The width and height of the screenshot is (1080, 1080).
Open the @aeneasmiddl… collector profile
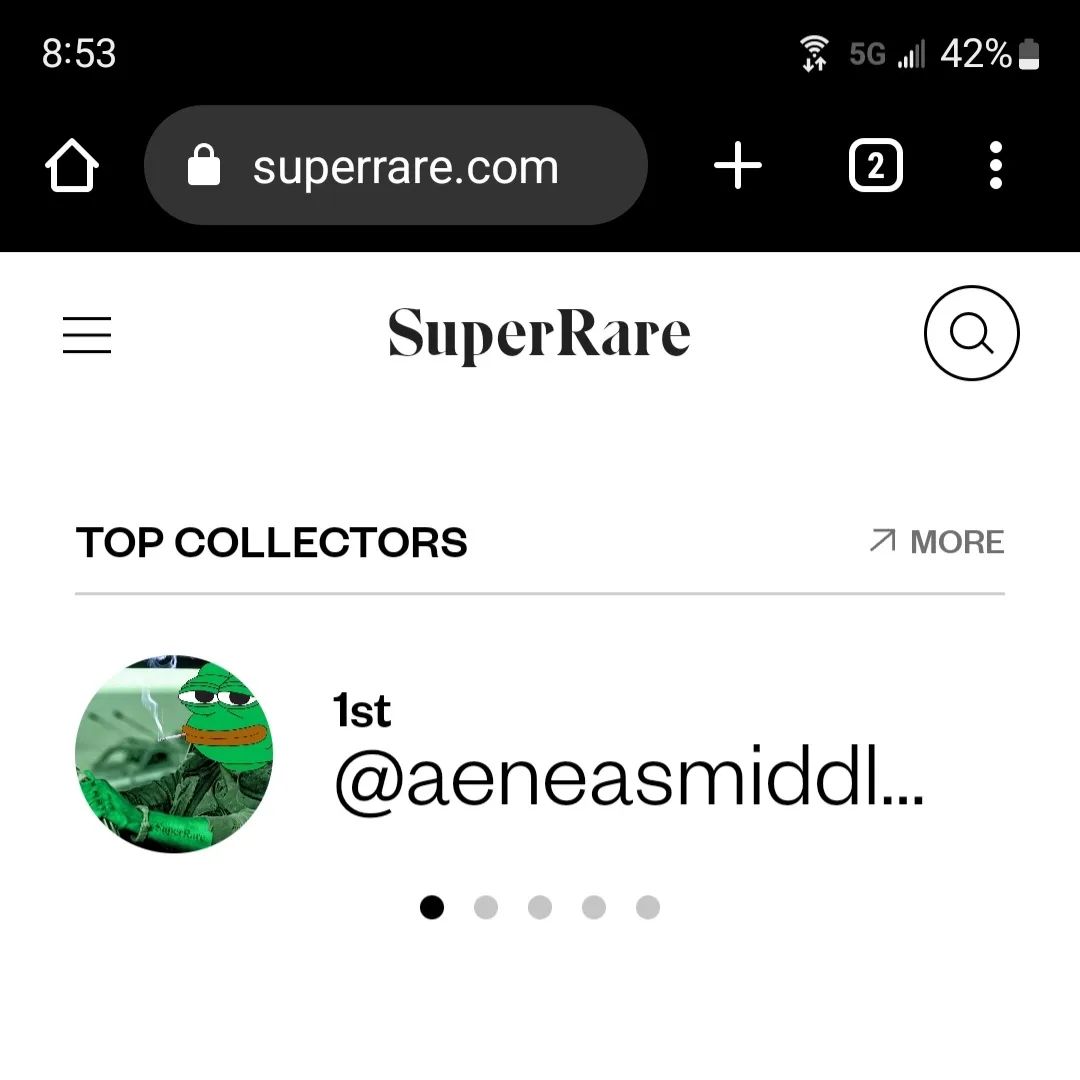(x=628, y=777)
